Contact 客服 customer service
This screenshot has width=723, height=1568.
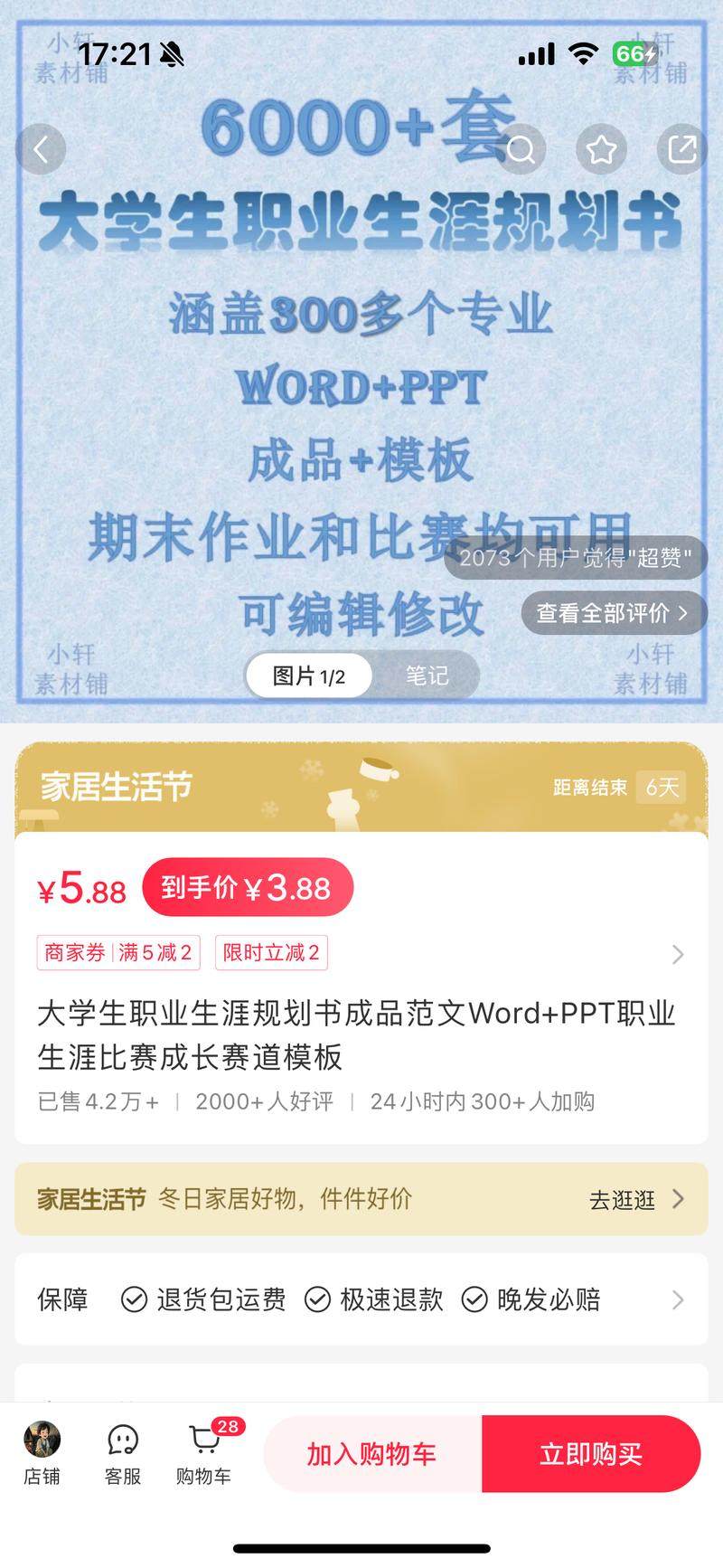tap(123, 1453)
